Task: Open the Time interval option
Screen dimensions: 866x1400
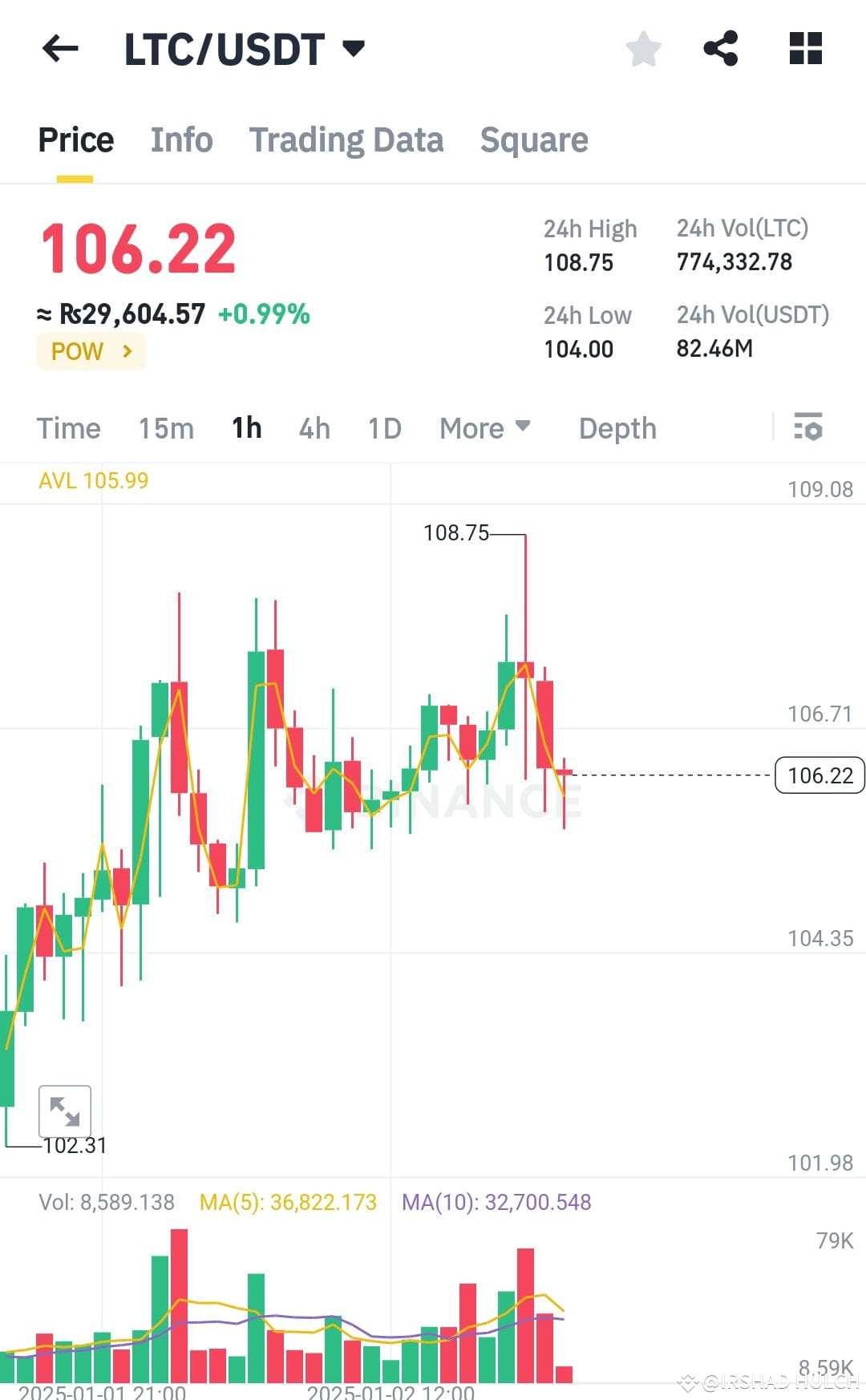Action: pos(68,428)
